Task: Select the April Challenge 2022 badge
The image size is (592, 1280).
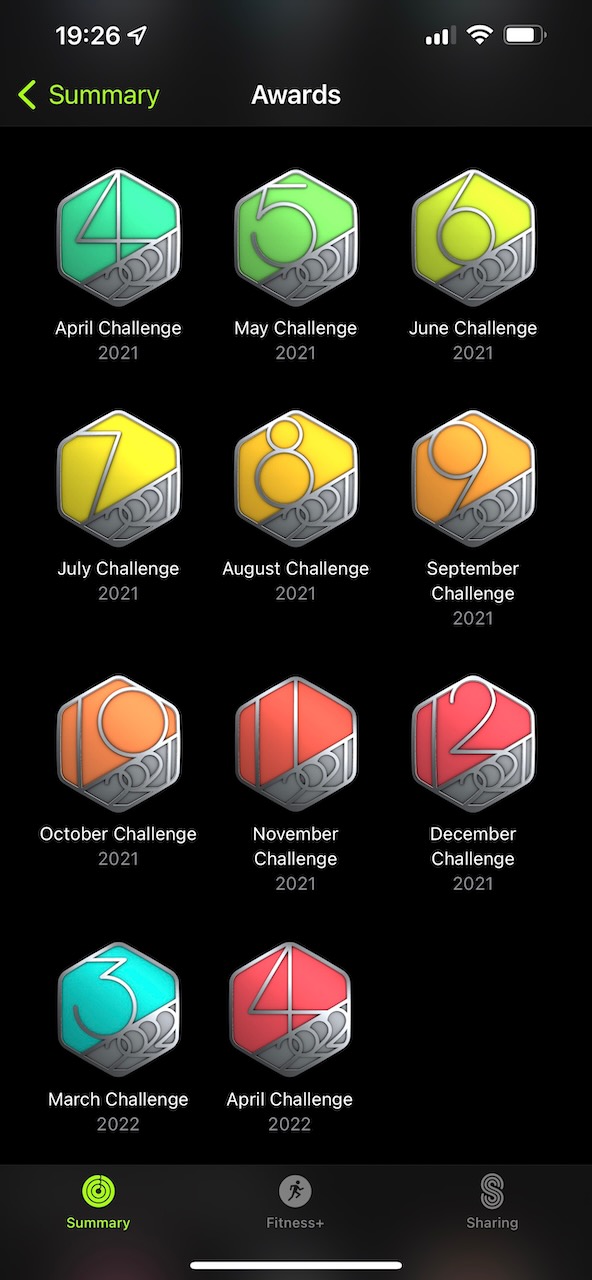Action: (290, 1010)
